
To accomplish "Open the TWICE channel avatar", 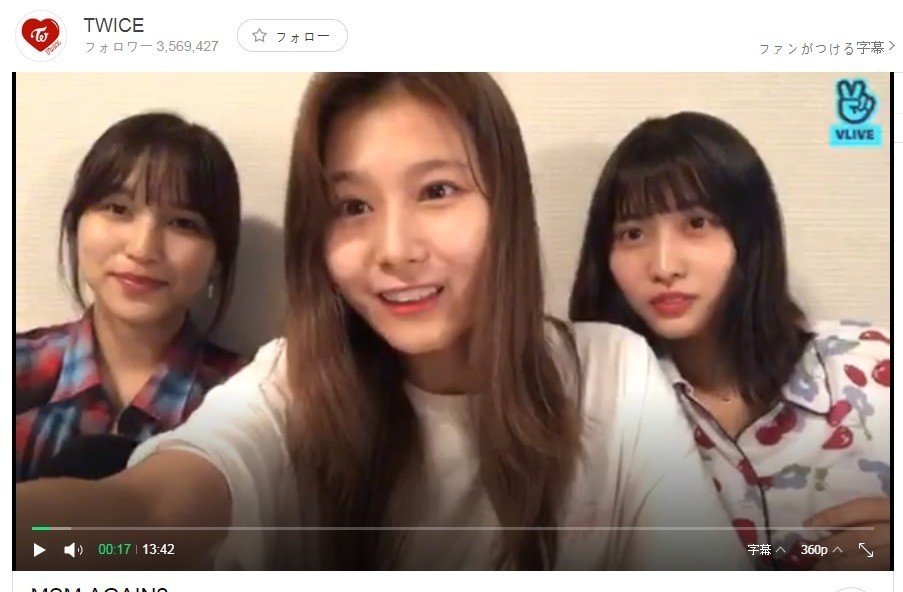I will (41, 36).
